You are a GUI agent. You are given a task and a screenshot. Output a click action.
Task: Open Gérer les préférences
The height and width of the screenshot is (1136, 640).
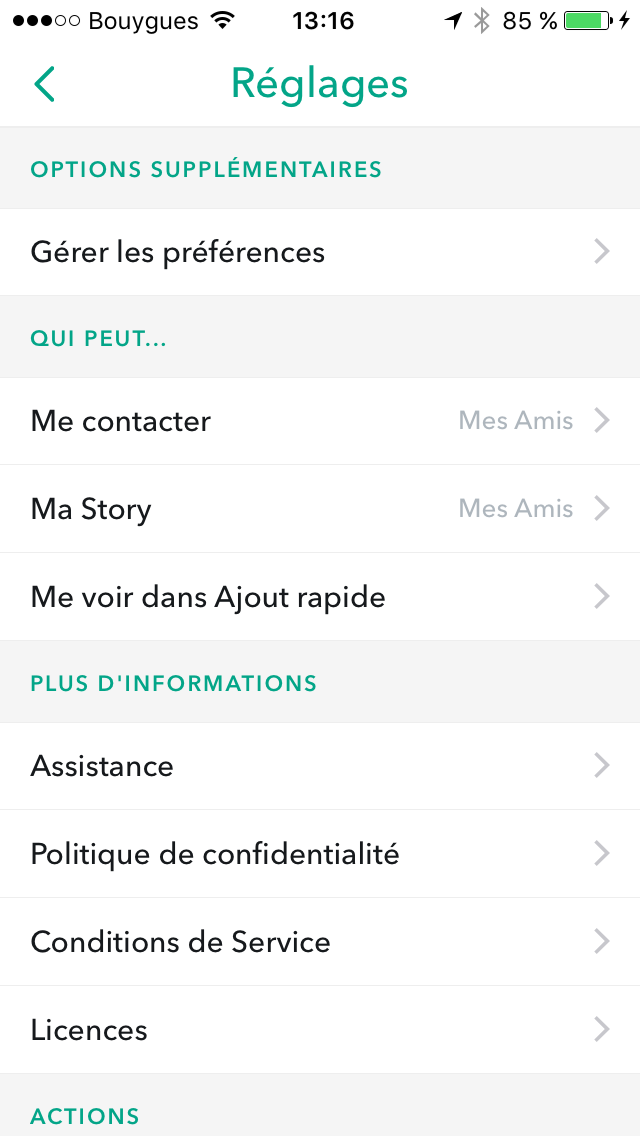320,252
